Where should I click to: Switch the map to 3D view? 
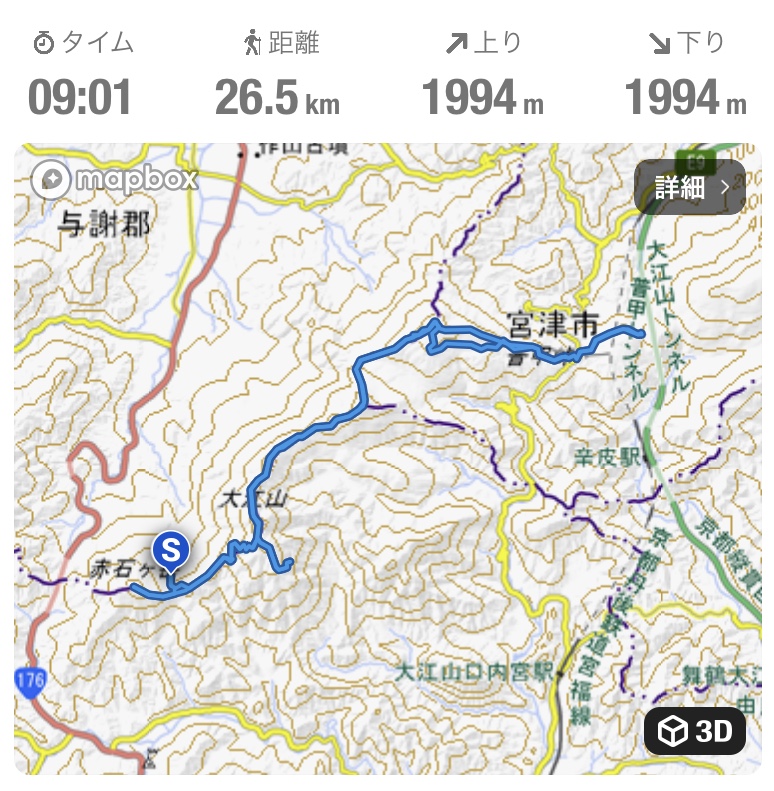tap(695, 731)
